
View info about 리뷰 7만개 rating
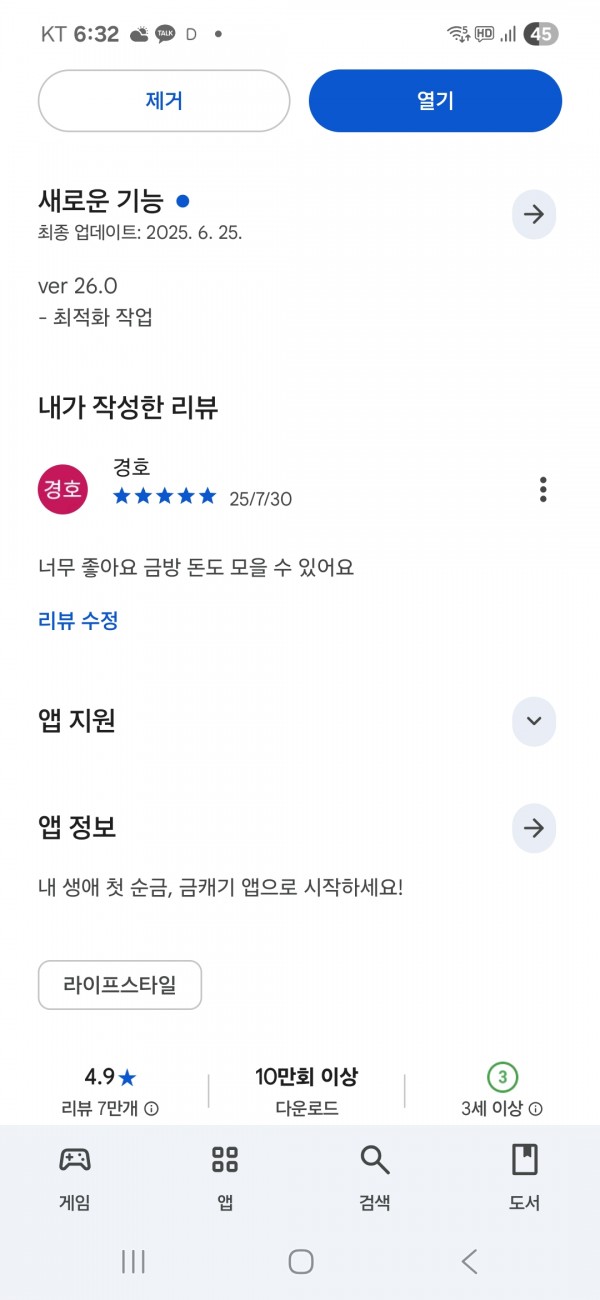click(x=151, y=1109)
